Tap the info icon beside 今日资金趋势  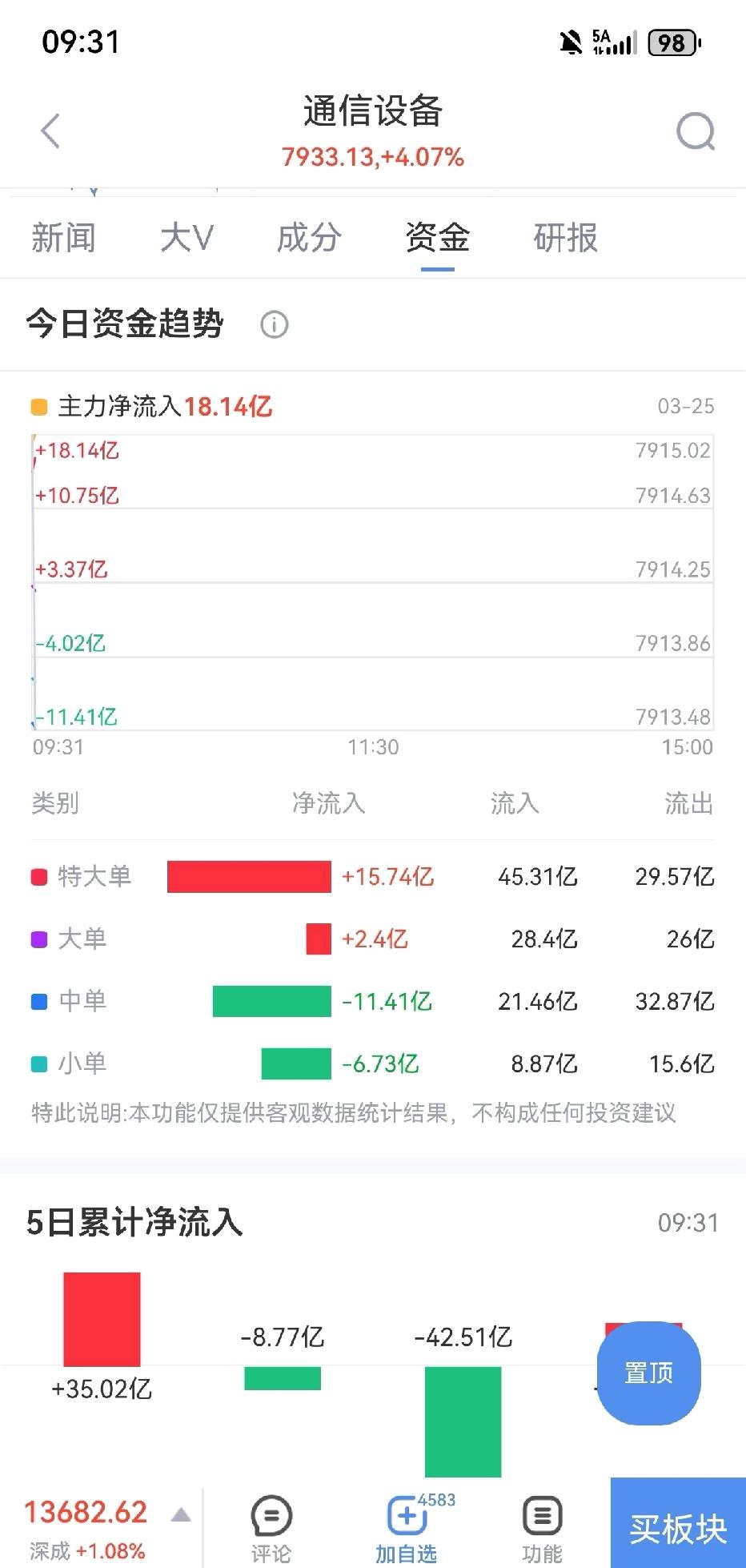tap(273, 325)
